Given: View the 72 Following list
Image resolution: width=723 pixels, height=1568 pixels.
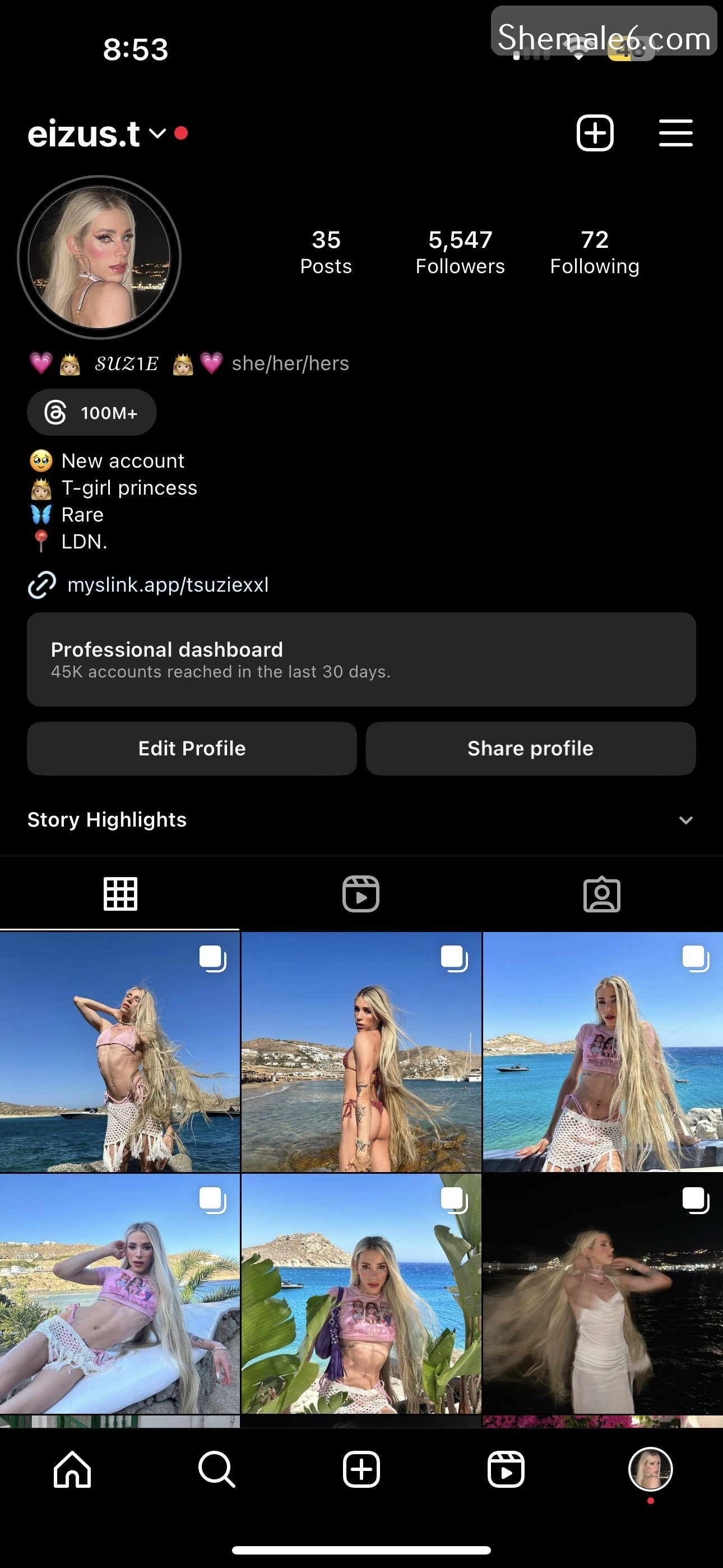Looking at the screenshot, I should click(x=595, y=252).
